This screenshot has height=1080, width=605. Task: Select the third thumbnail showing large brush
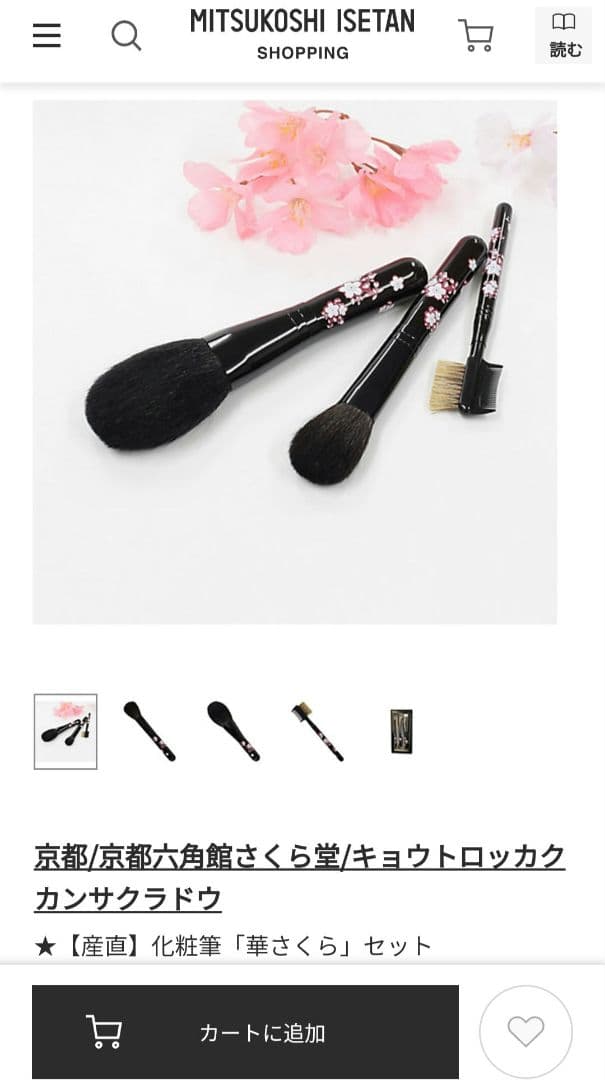pos(234,731)
